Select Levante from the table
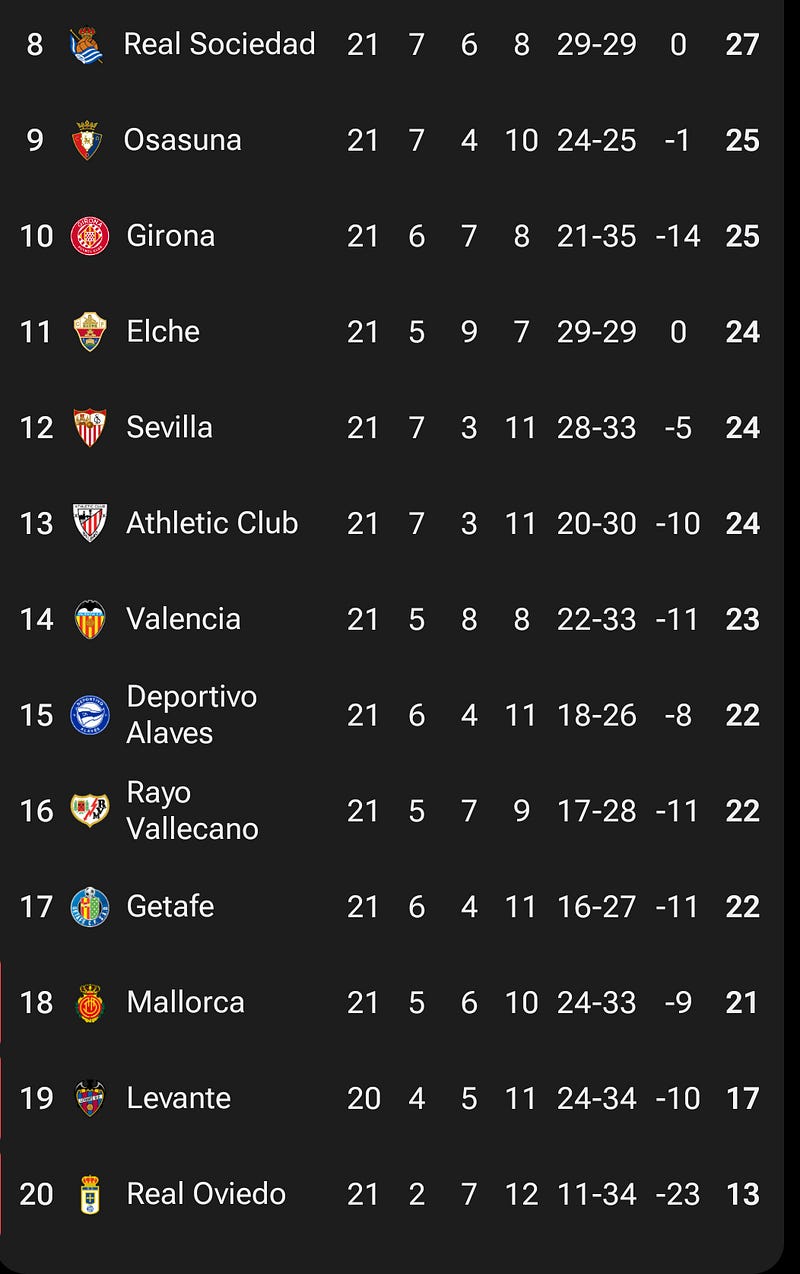Viewport: 800px width, 1274px height. [x=178, y=1098]
